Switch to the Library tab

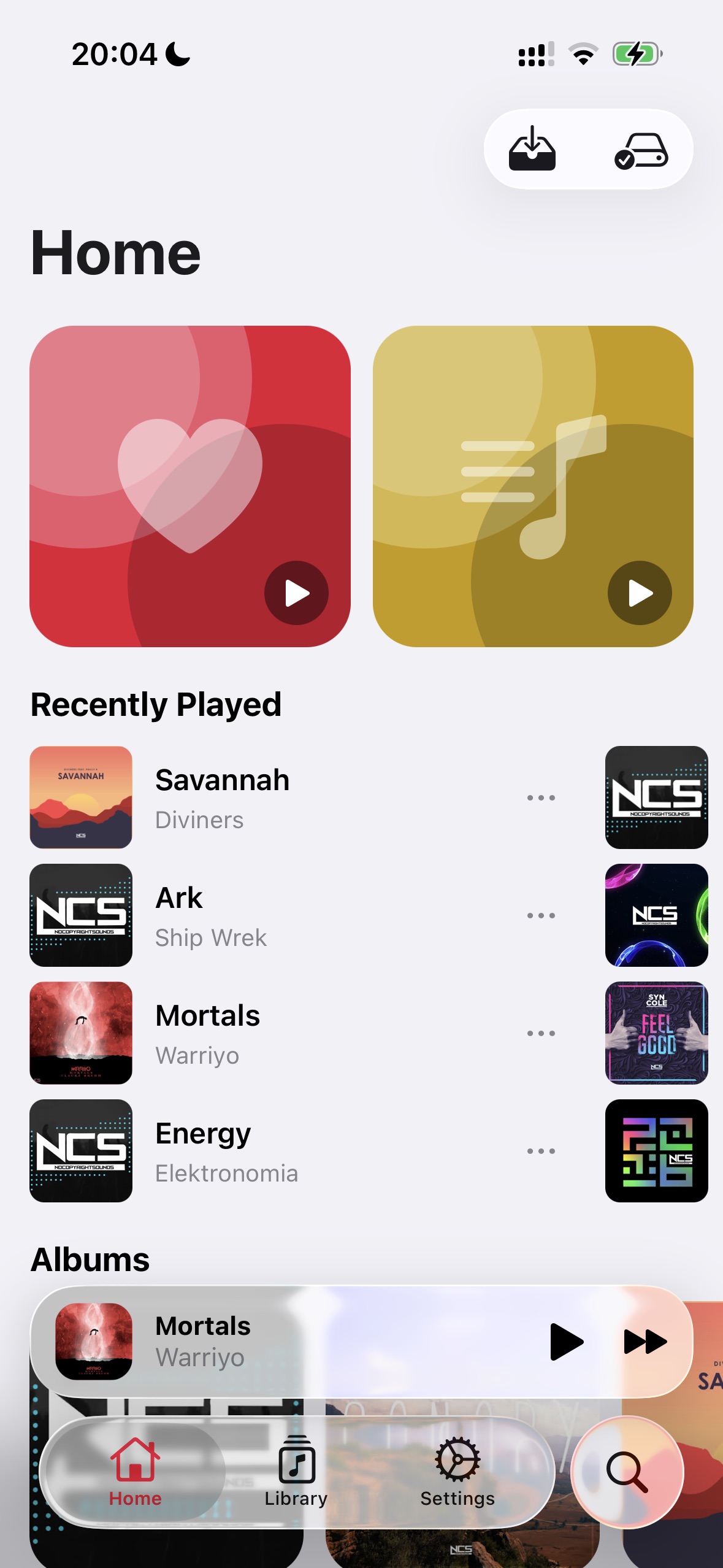click(296, 1472)
